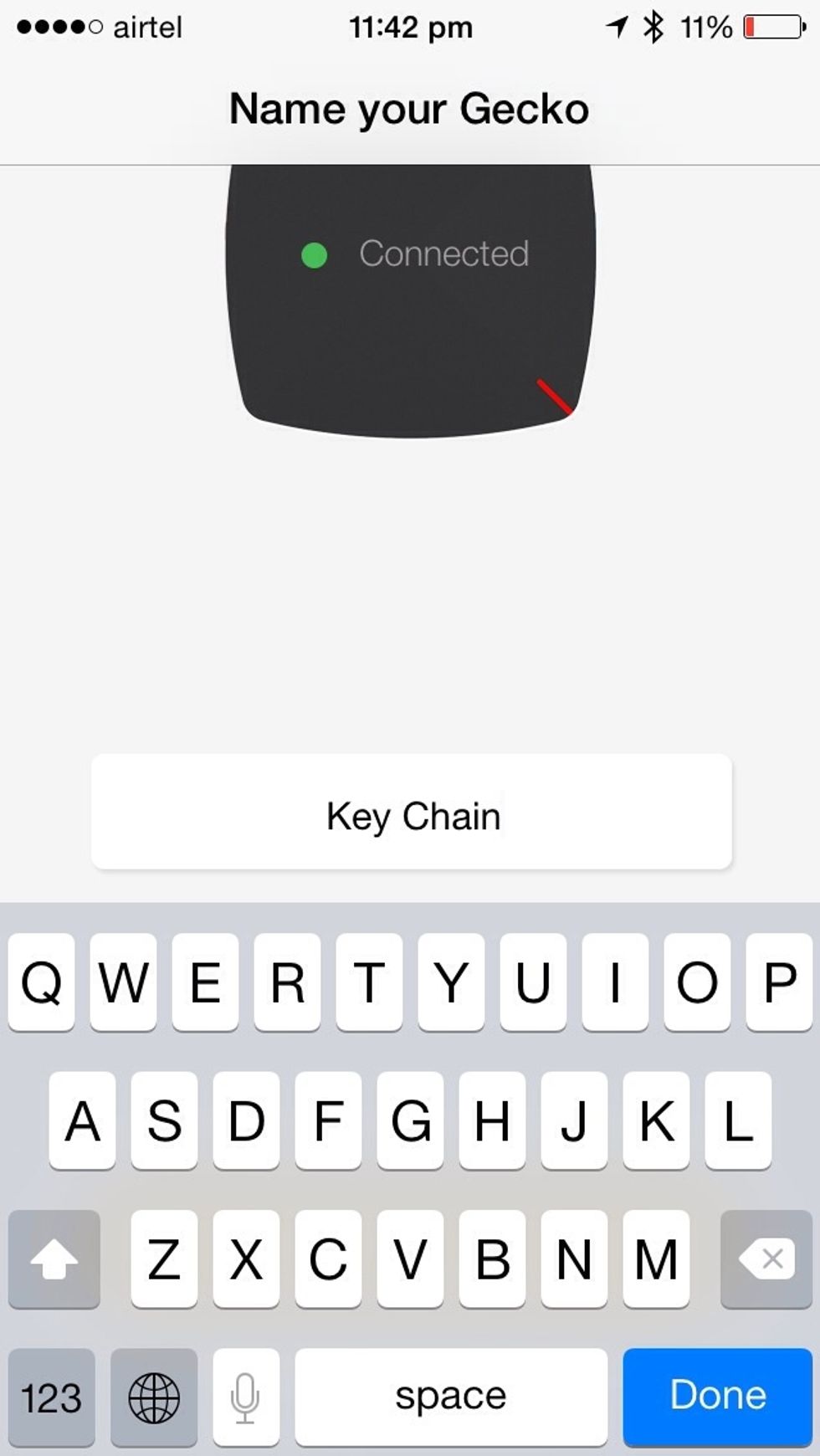Viewport: 820px width, 1456px height.
Task: Tap the microphone dictation key
Action: tap(245, 1397)
